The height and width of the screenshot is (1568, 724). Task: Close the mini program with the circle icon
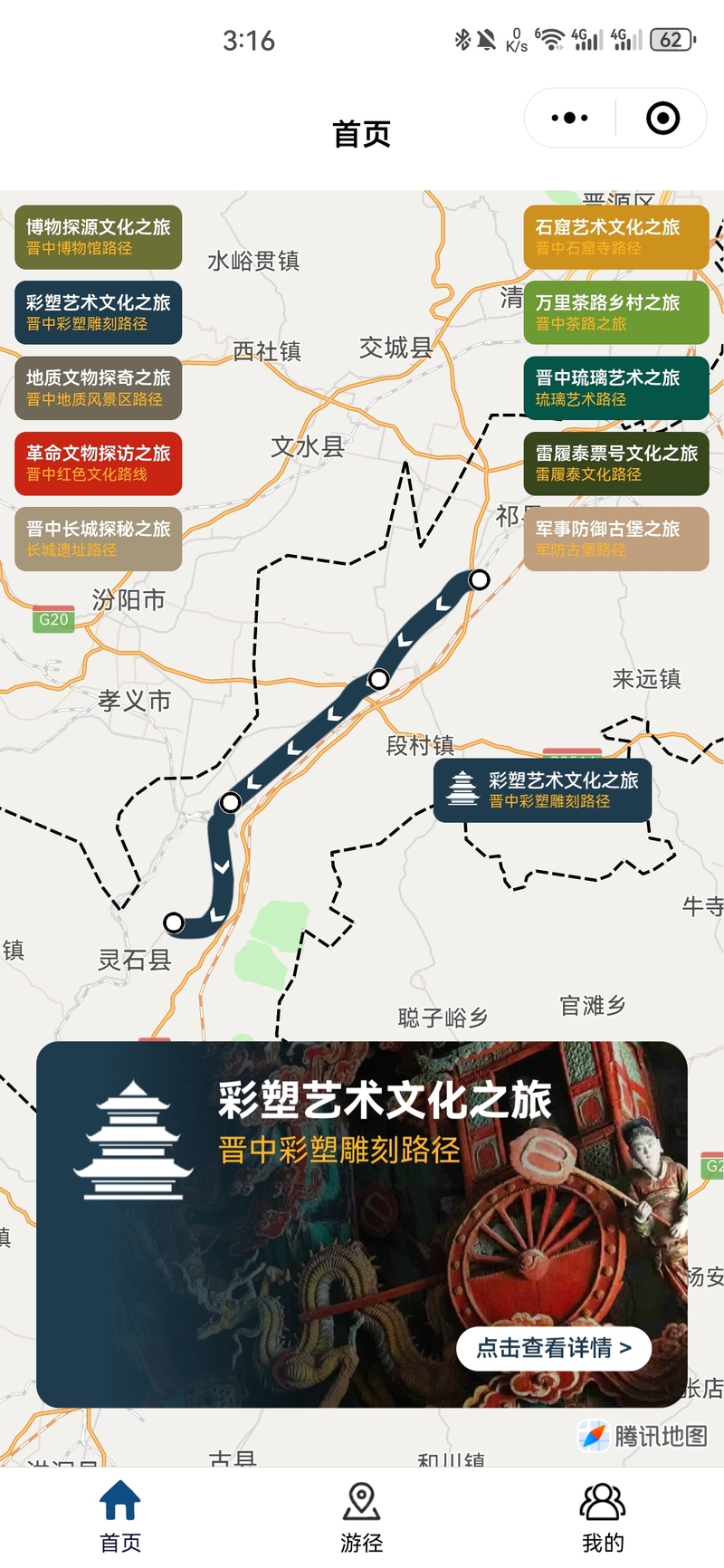[x=662, y=118]
